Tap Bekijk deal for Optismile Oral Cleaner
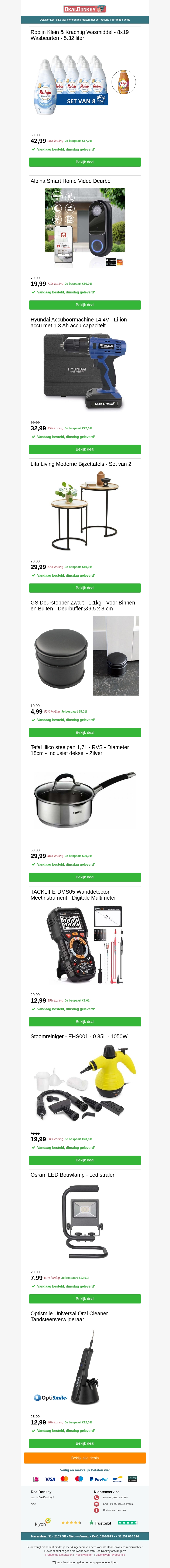 click(x=85, y=1443)
